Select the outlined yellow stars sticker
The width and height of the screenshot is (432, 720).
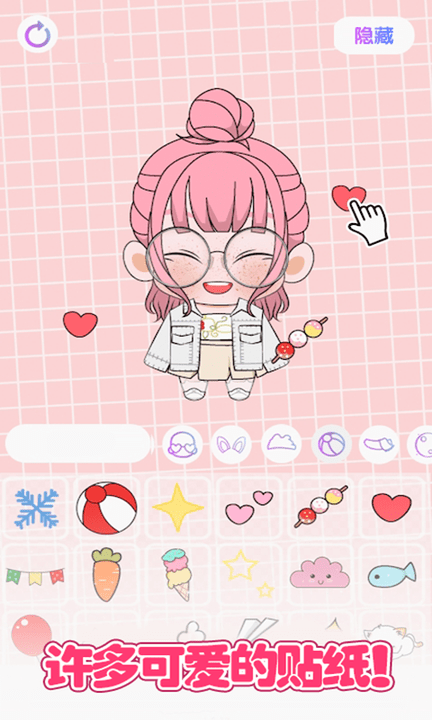coord(248,574)
